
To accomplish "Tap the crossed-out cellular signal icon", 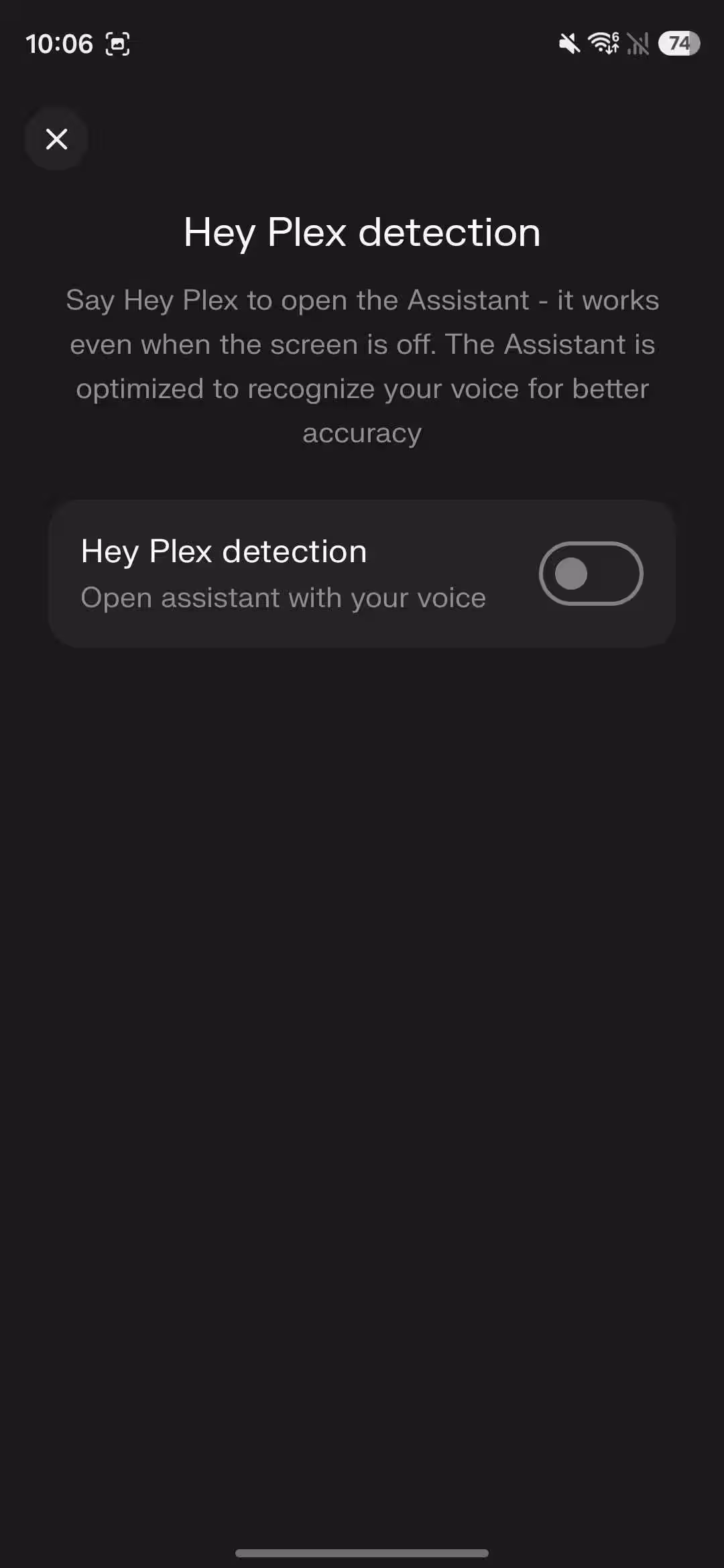I will (x=636, y=44).
